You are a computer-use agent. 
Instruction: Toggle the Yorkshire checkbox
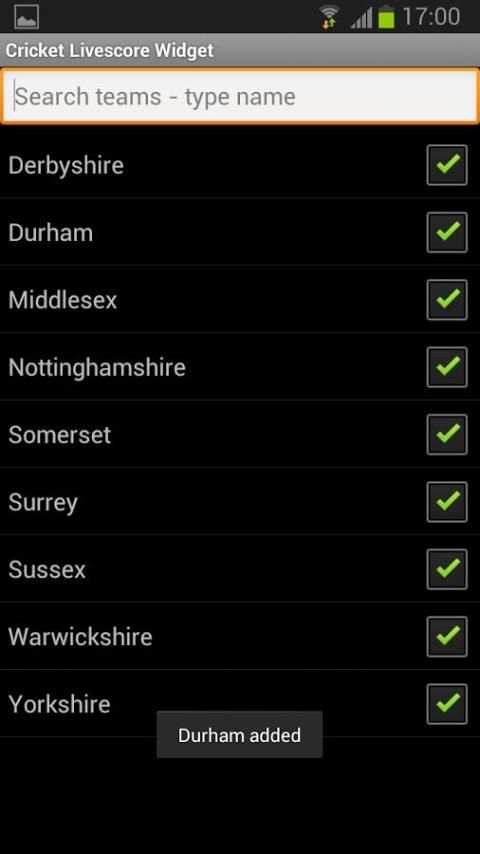point(447,704)
